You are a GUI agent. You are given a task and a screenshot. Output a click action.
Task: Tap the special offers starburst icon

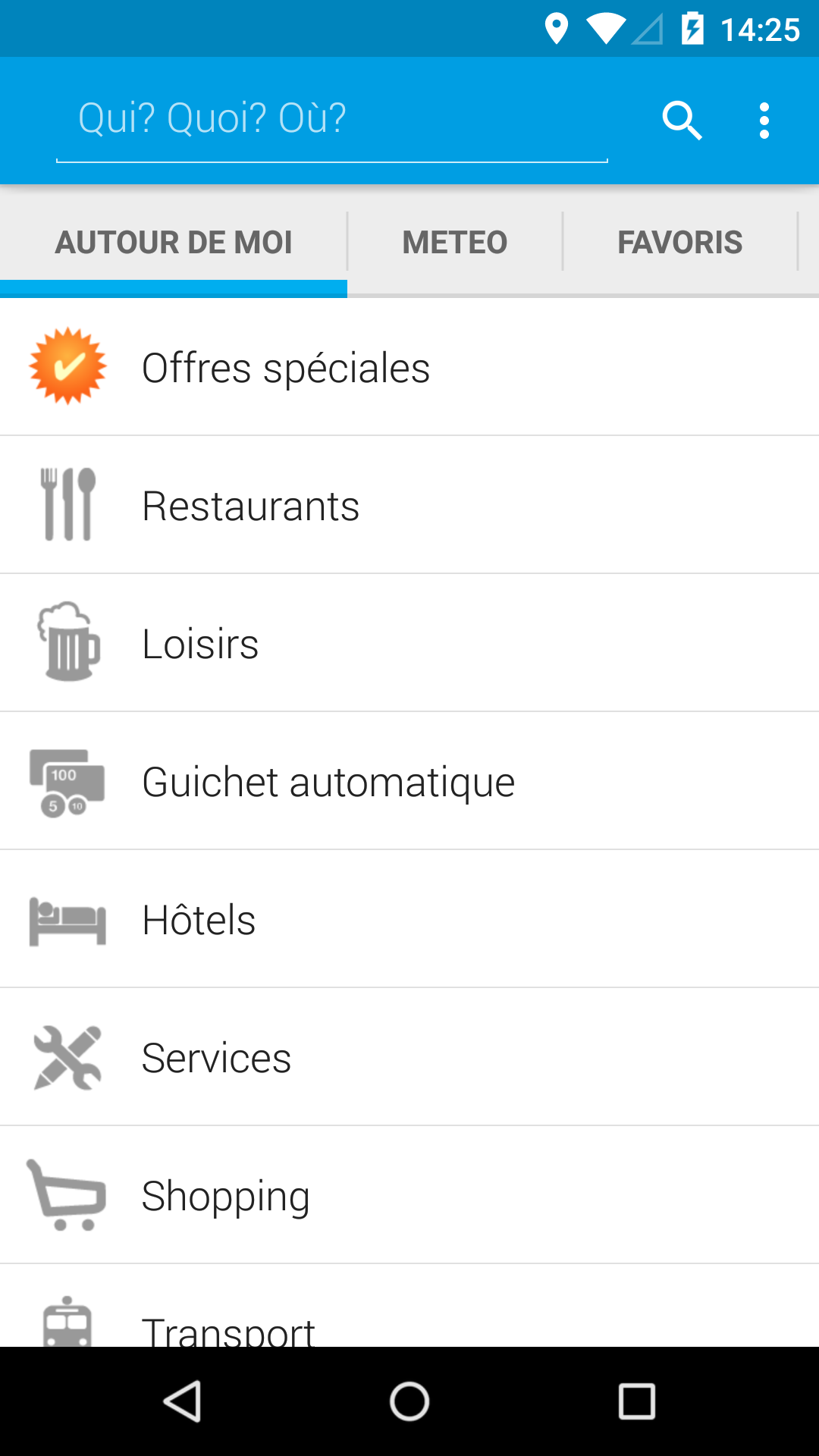tap(68, 367)
